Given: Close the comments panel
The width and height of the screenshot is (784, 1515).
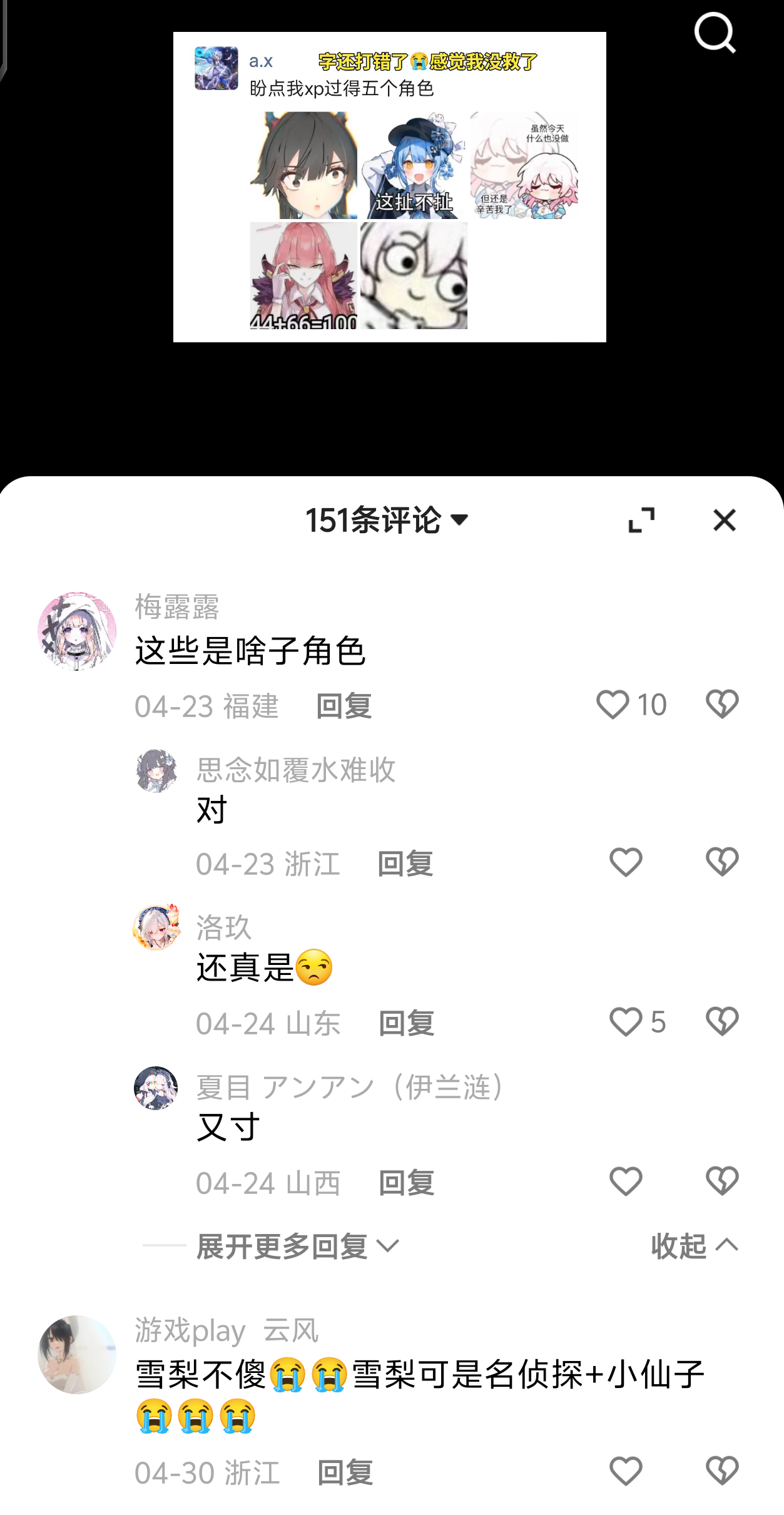Looking at the screenshot, I should pyautogui.click(x=725, y=520).
